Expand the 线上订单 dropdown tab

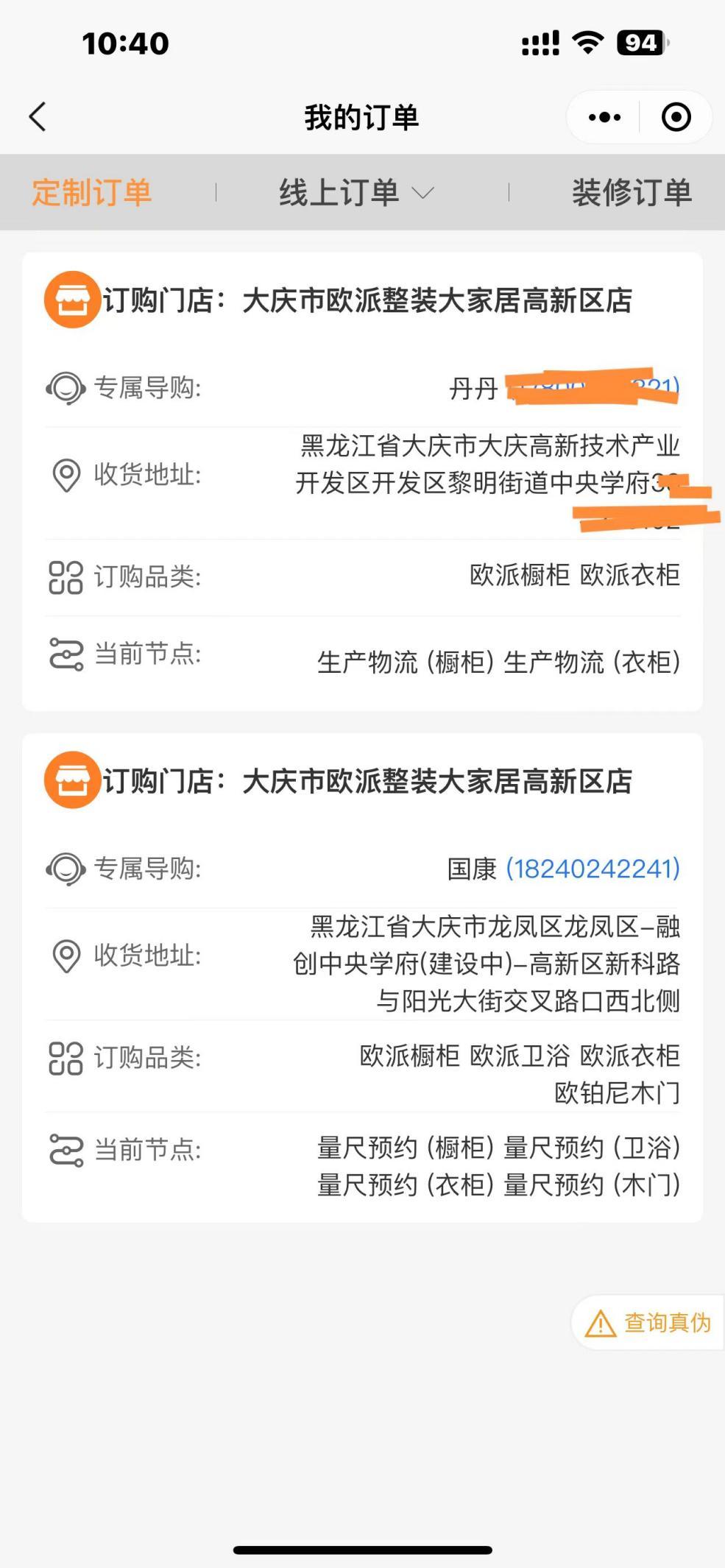357,193
